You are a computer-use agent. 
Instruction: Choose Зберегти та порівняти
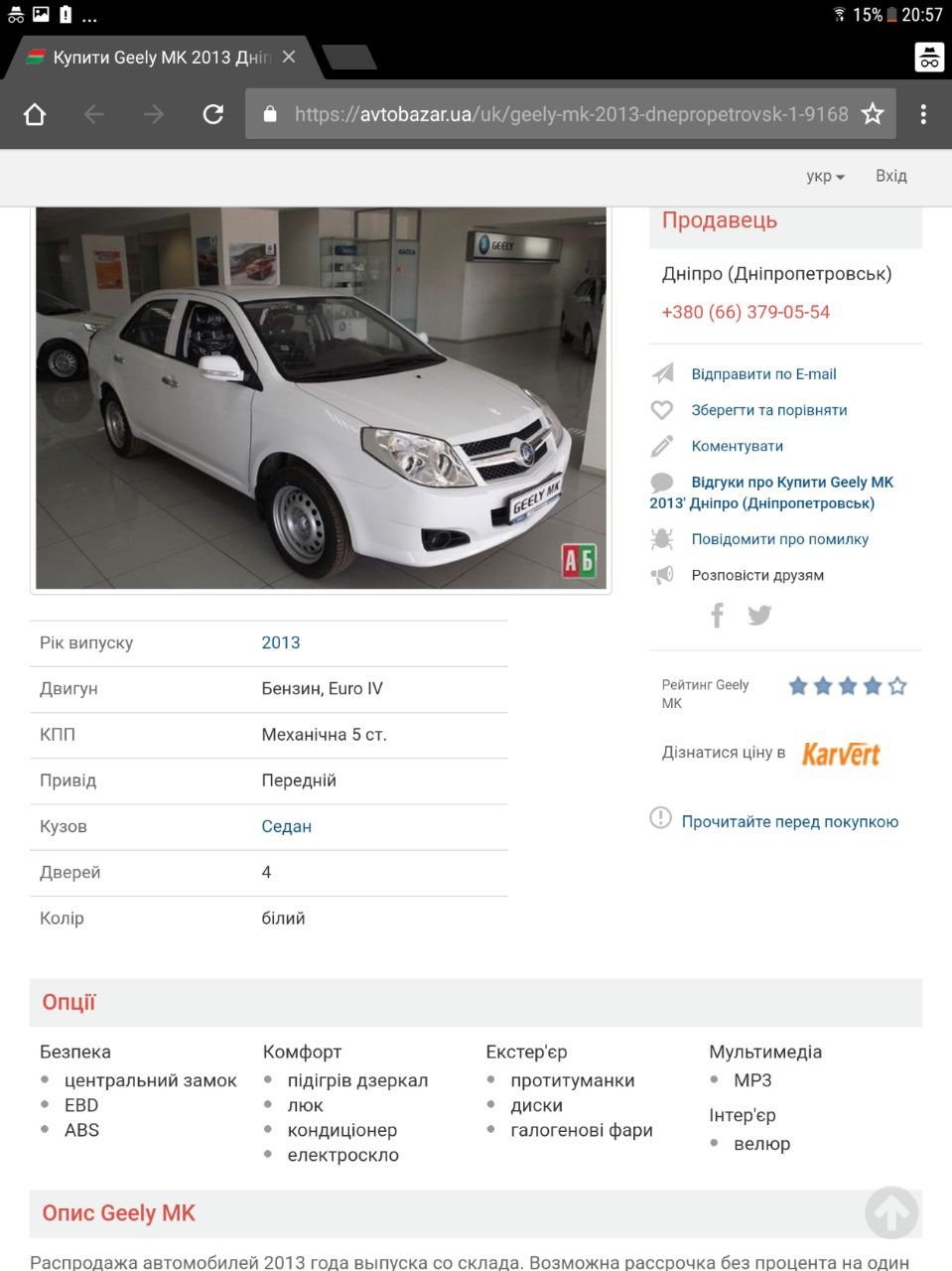tap(768, 410)
